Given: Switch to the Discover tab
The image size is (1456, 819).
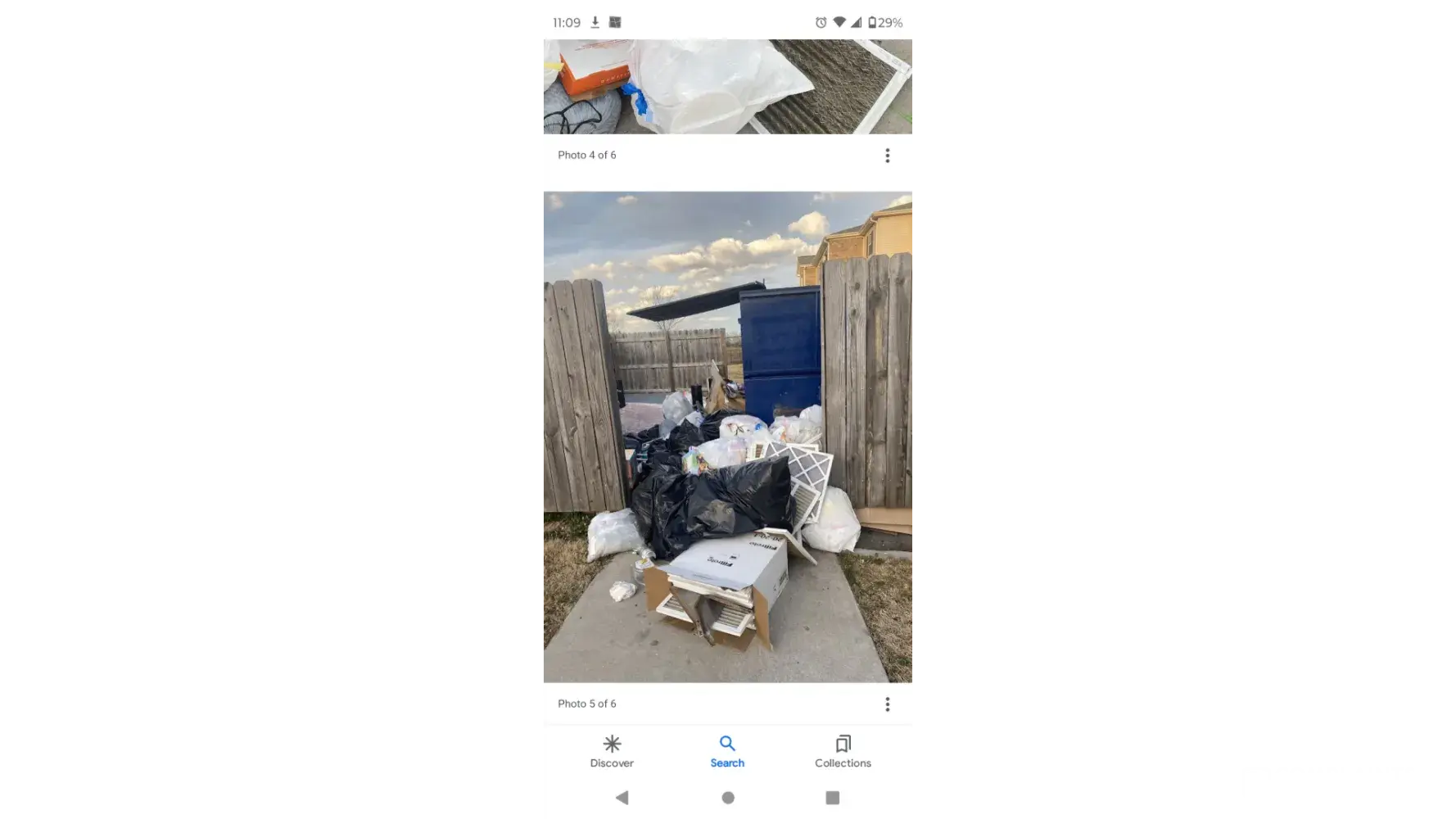Looking at the screenshot, I should [612, 751].
